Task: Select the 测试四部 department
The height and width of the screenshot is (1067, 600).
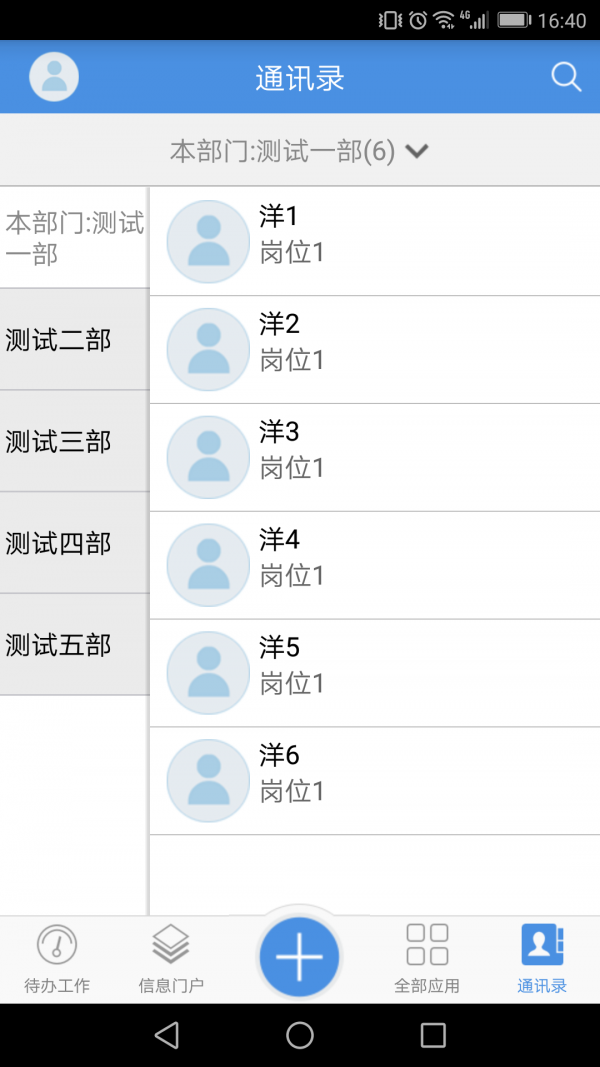Action: click(x=74, y=543)
